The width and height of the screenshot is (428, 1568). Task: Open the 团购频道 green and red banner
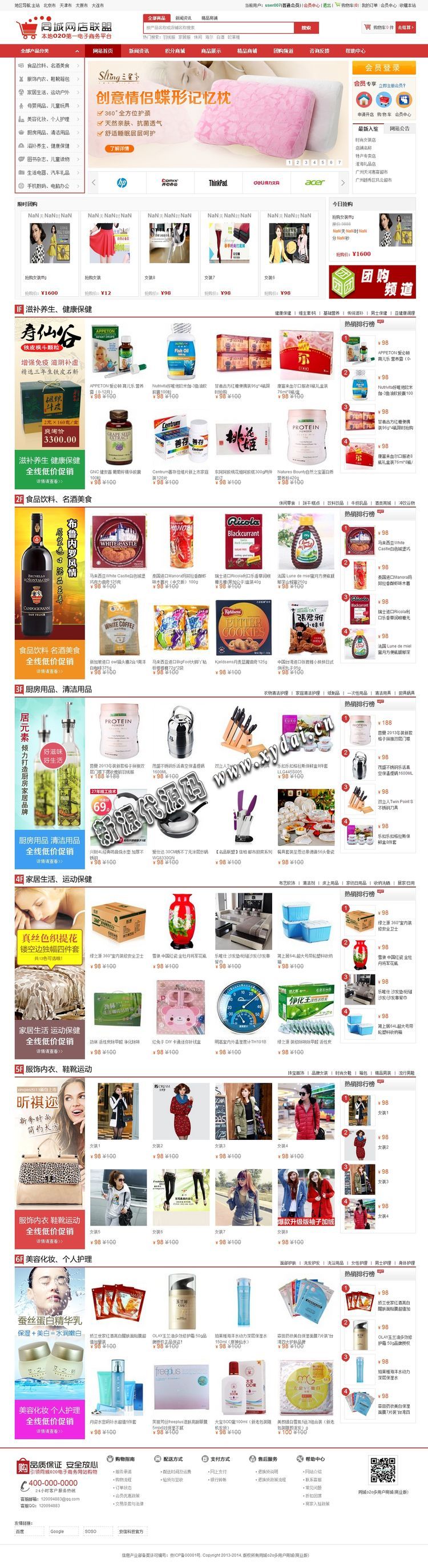coord(372,282)
